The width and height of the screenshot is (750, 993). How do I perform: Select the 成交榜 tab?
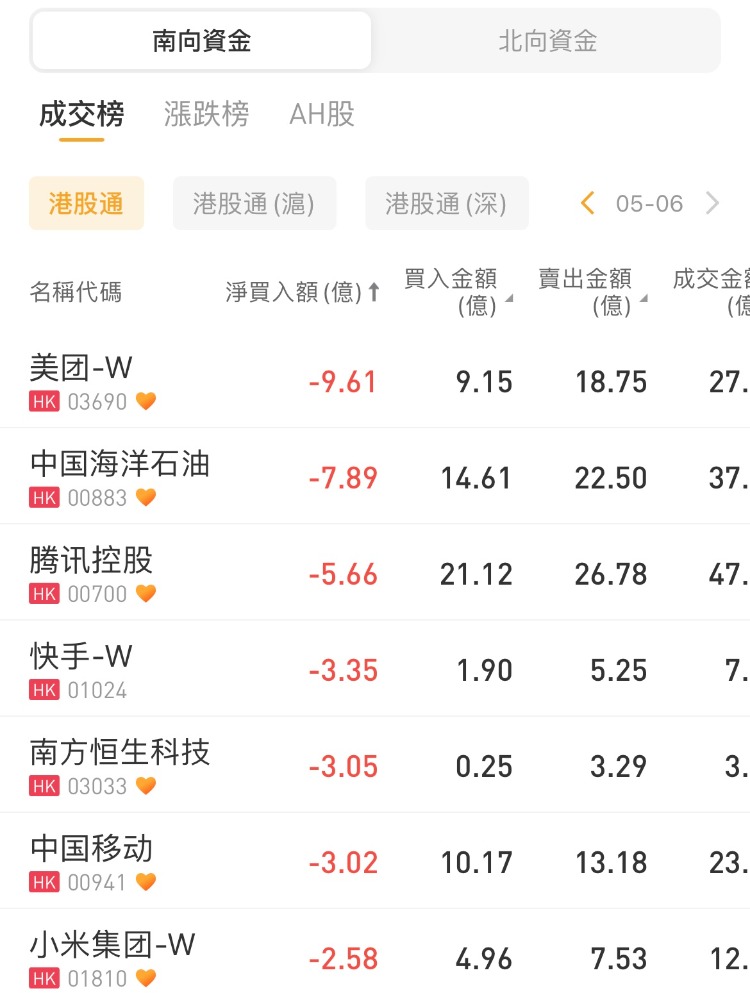[81, 114]
